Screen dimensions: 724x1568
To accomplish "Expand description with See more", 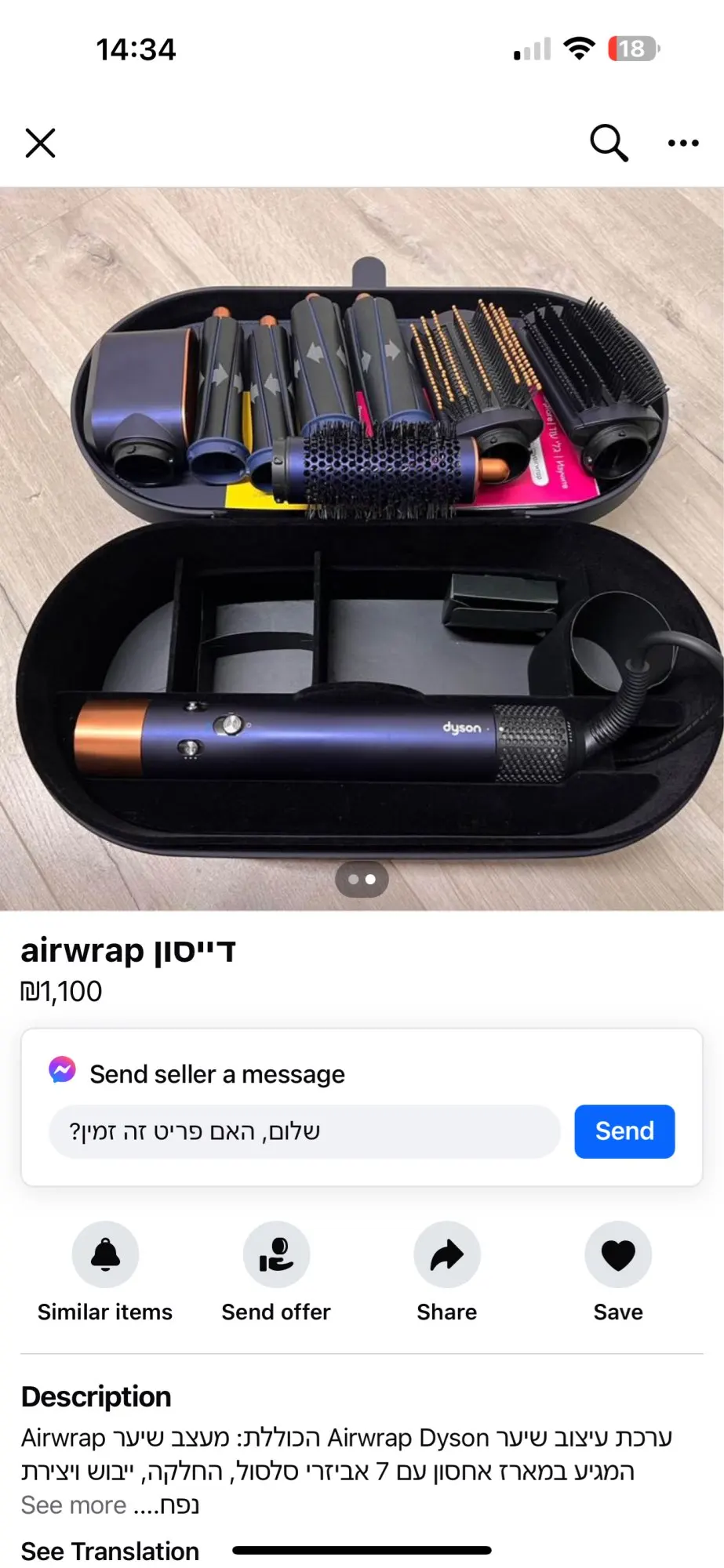I will (74, 1505).
